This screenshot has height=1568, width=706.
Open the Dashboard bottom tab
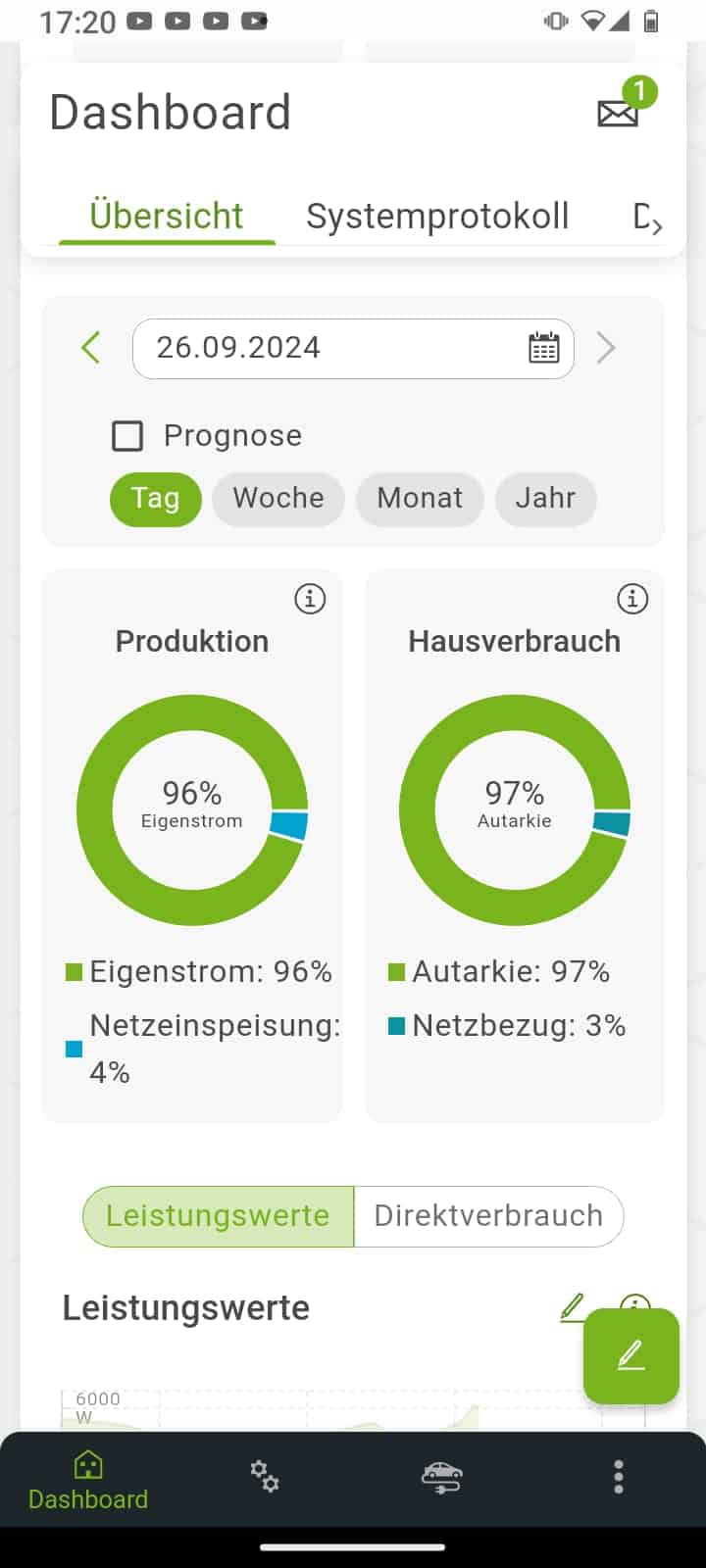[x=88, y=1480]
